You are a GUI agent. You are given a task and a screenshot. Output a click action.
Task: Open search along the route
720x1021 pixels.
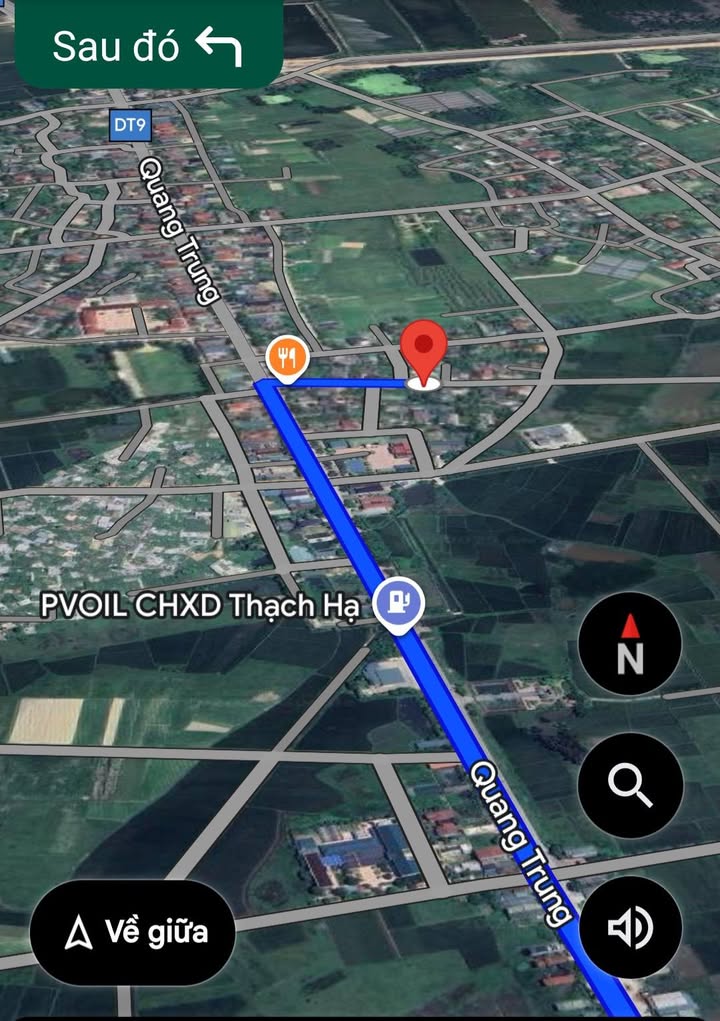[630, 786]
